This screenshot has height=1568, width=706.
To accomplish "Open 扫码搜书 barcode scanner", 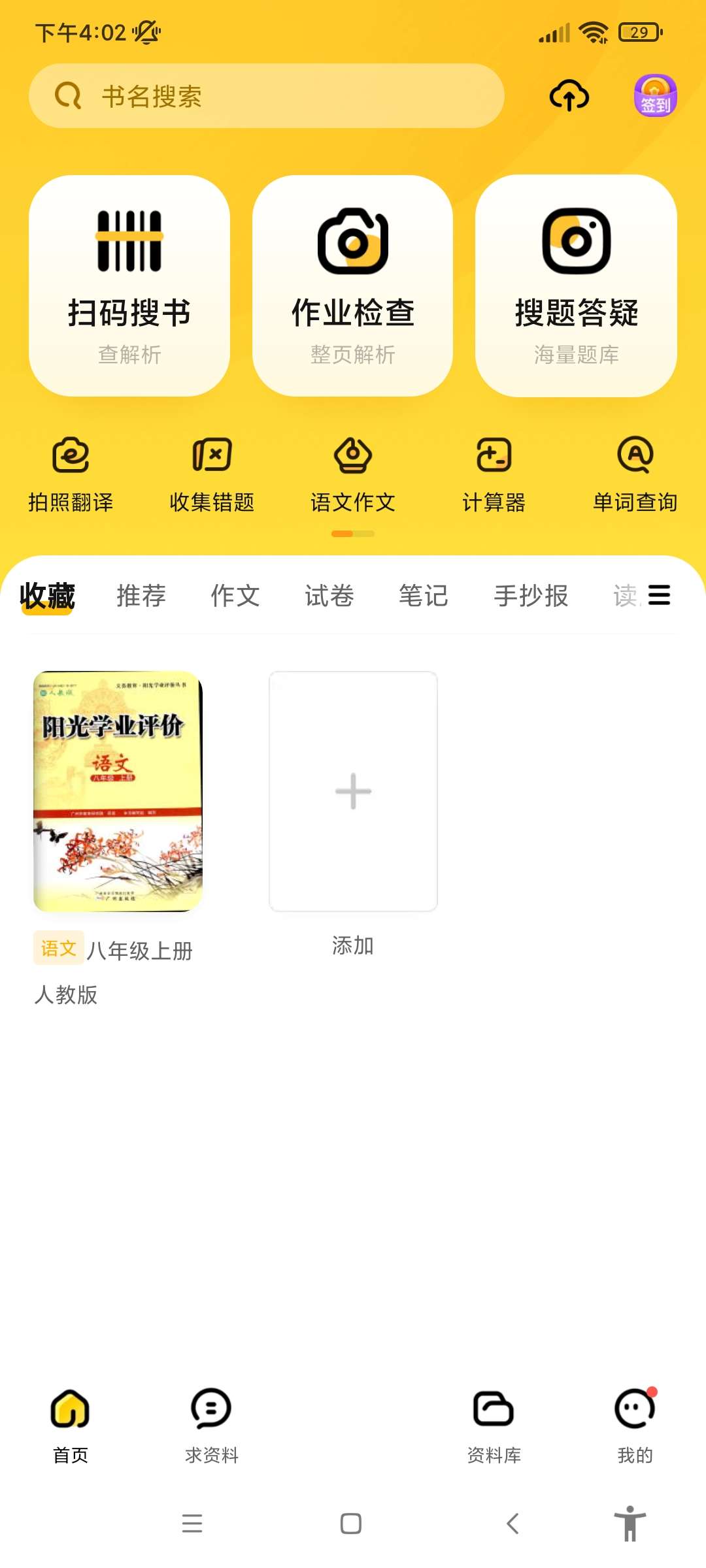I will point(129,286).
